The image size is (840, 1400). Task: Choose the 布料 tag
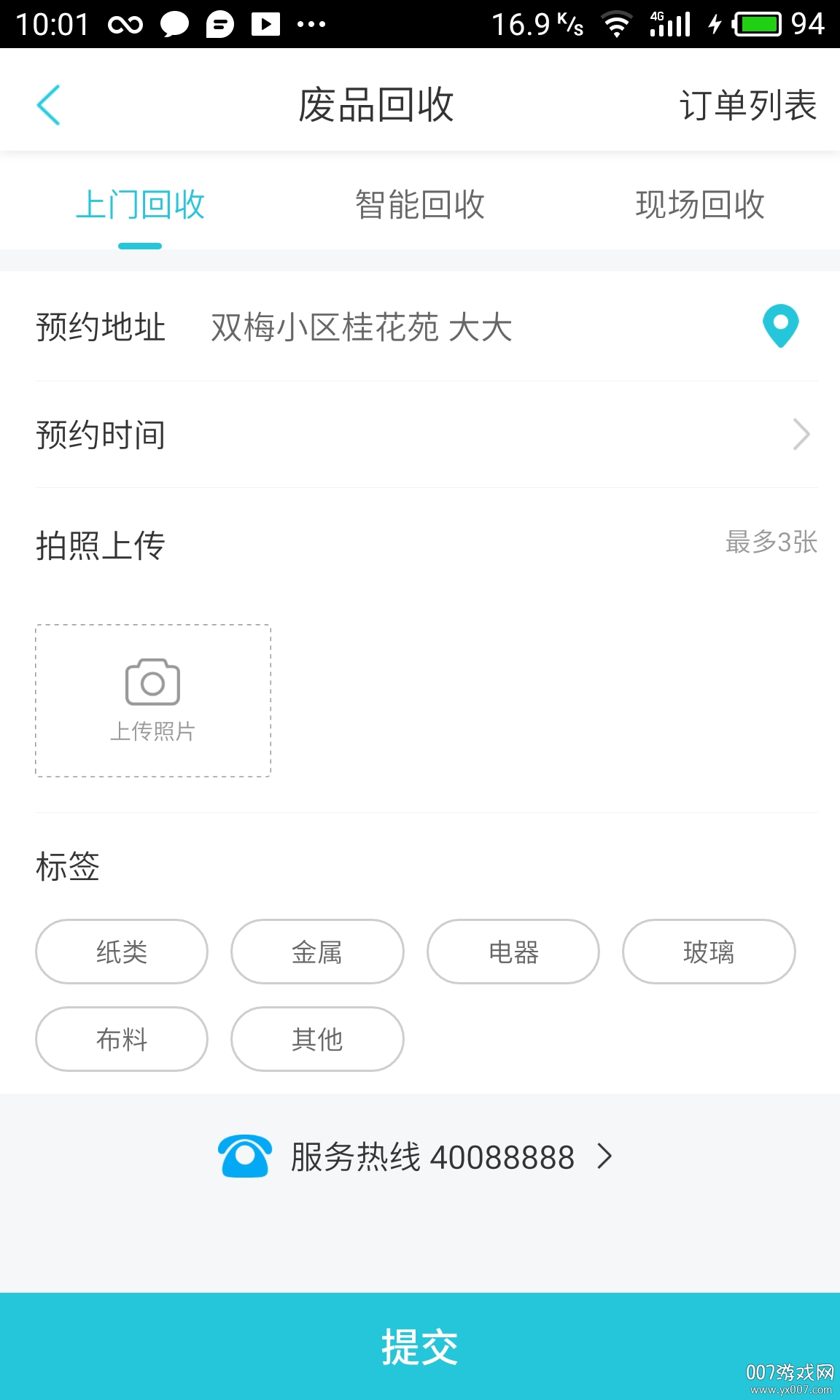(122, 1039)
